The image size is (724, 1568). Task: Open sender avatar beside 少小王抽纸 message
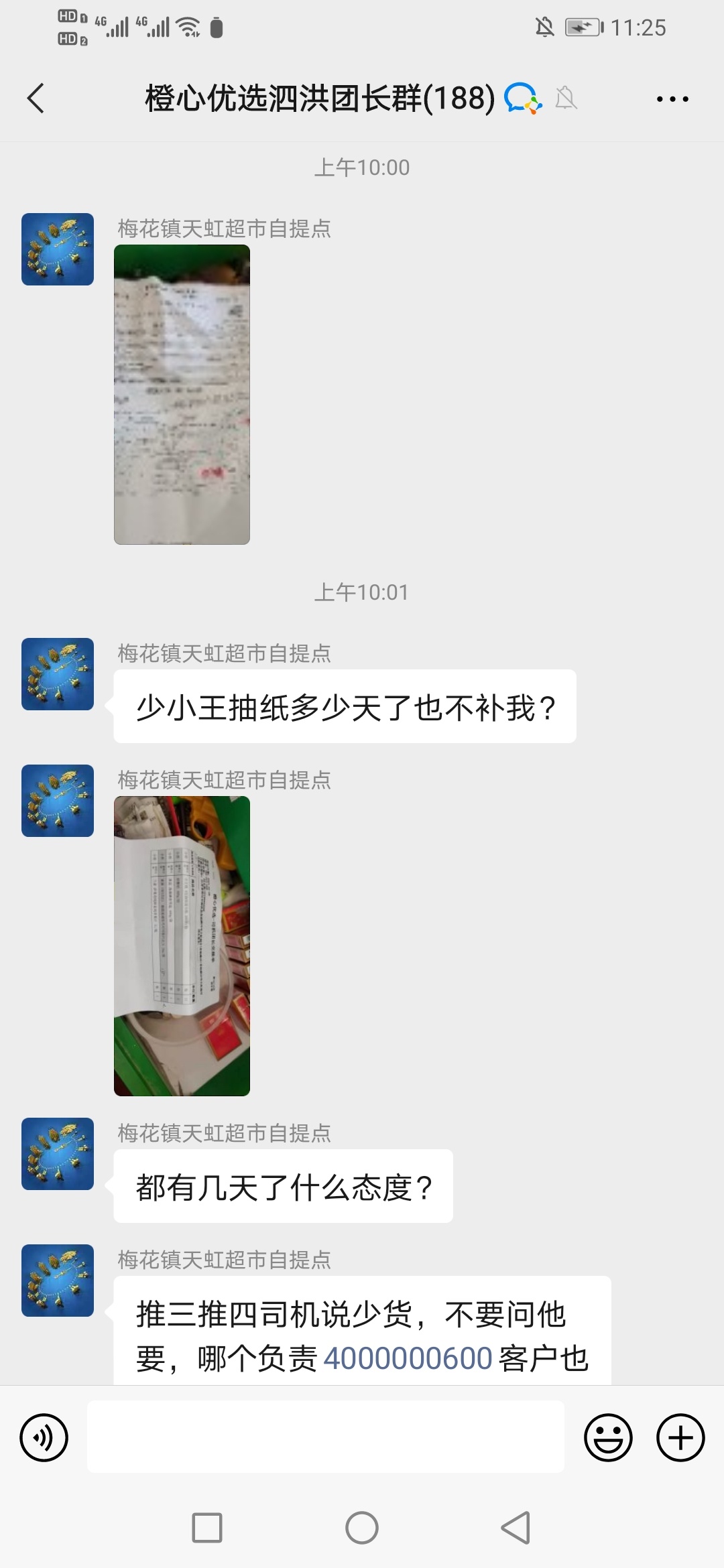[58, 674]
